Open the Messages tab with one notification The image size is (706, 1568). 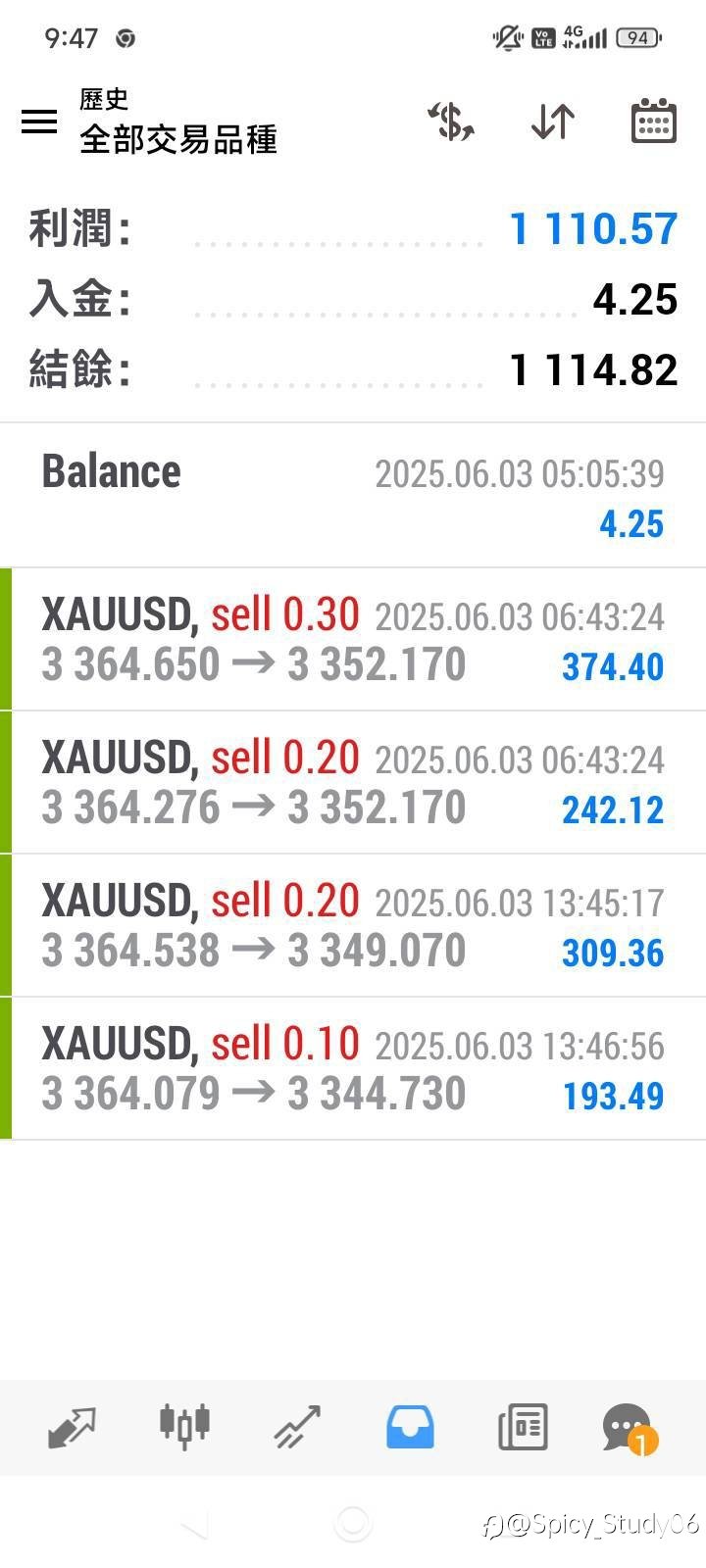pyautogui.click(x=629, y=1429)
